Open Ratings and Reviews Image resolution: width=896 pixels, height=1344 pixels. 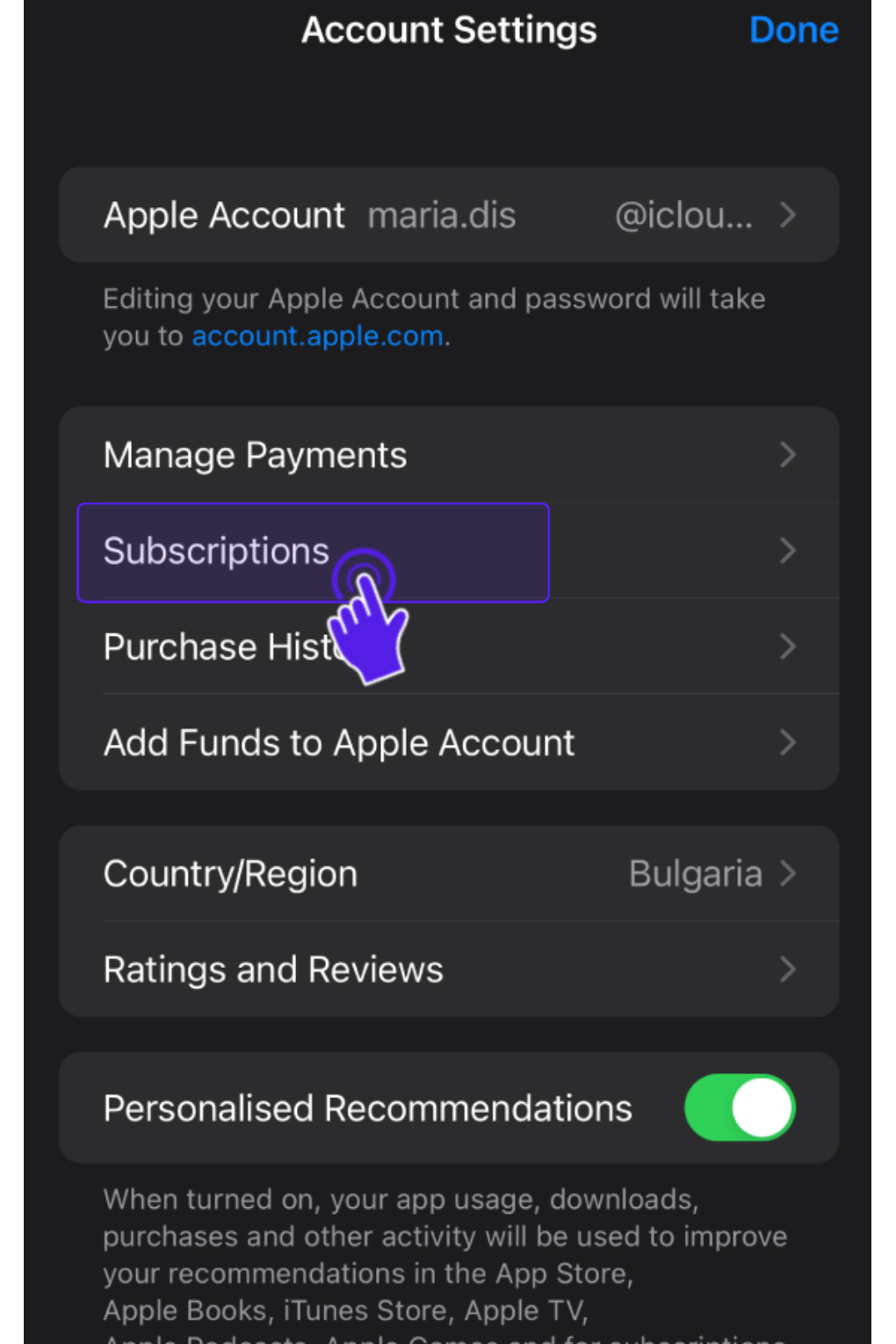448,970
